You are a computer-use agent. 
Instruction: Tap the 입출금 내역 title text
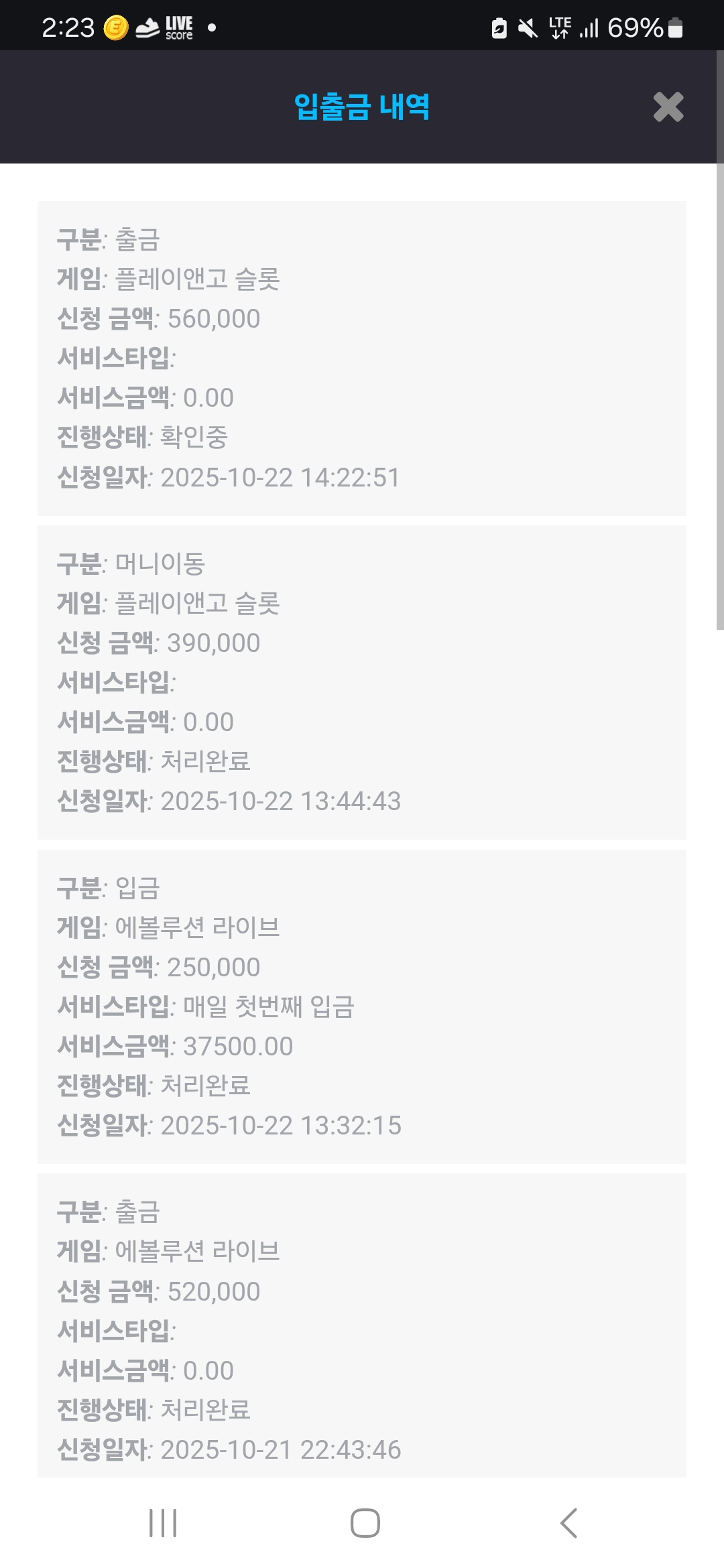pos(362,107)
